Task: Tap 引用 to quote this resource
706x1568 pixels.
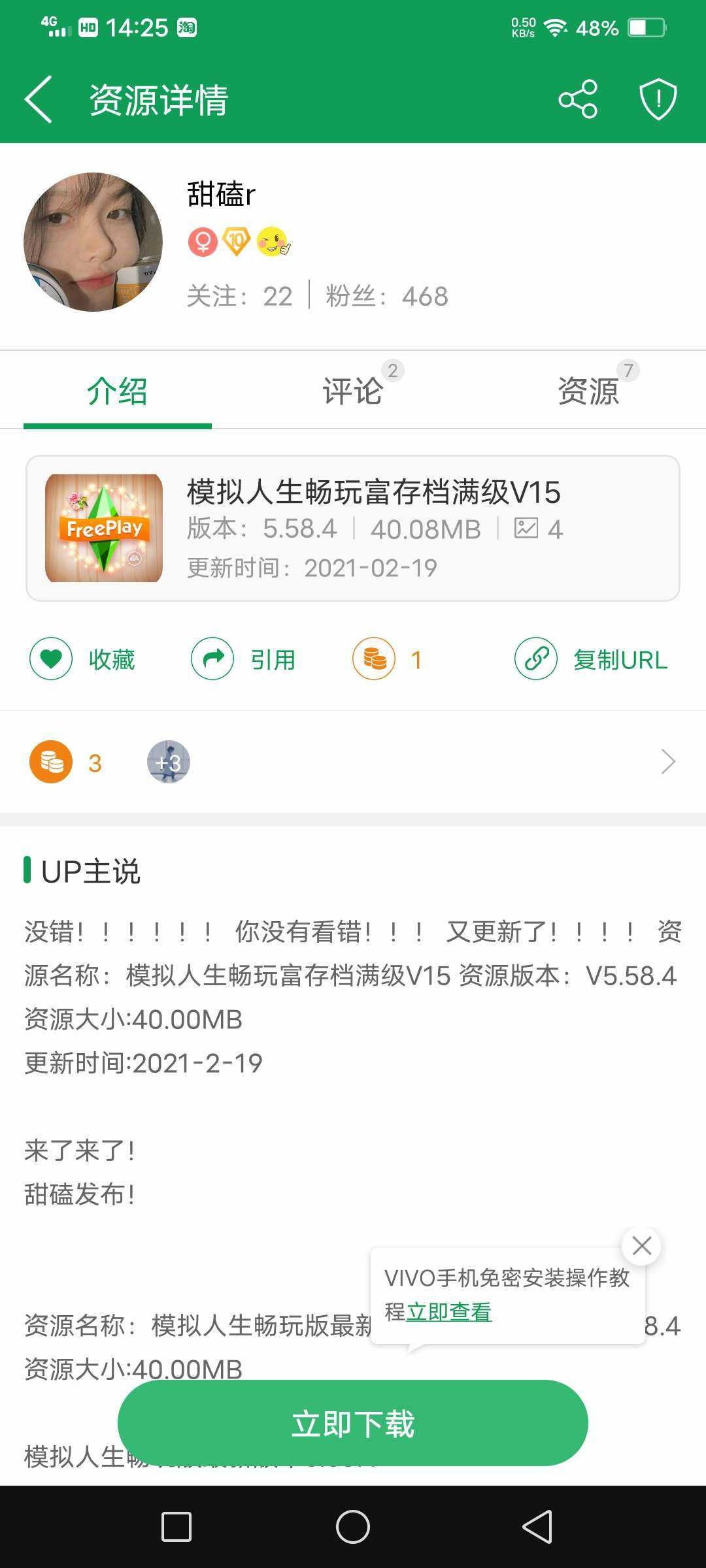Action: (x=244, y=659)
